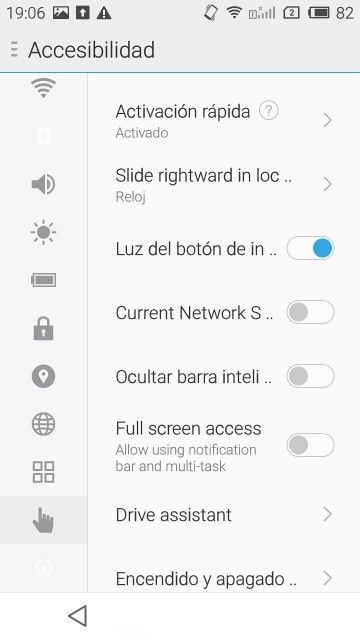Viewport: 360px width, 640px height.
Task: Open language globe section in sidebar
Action: (x=43, y=424)
